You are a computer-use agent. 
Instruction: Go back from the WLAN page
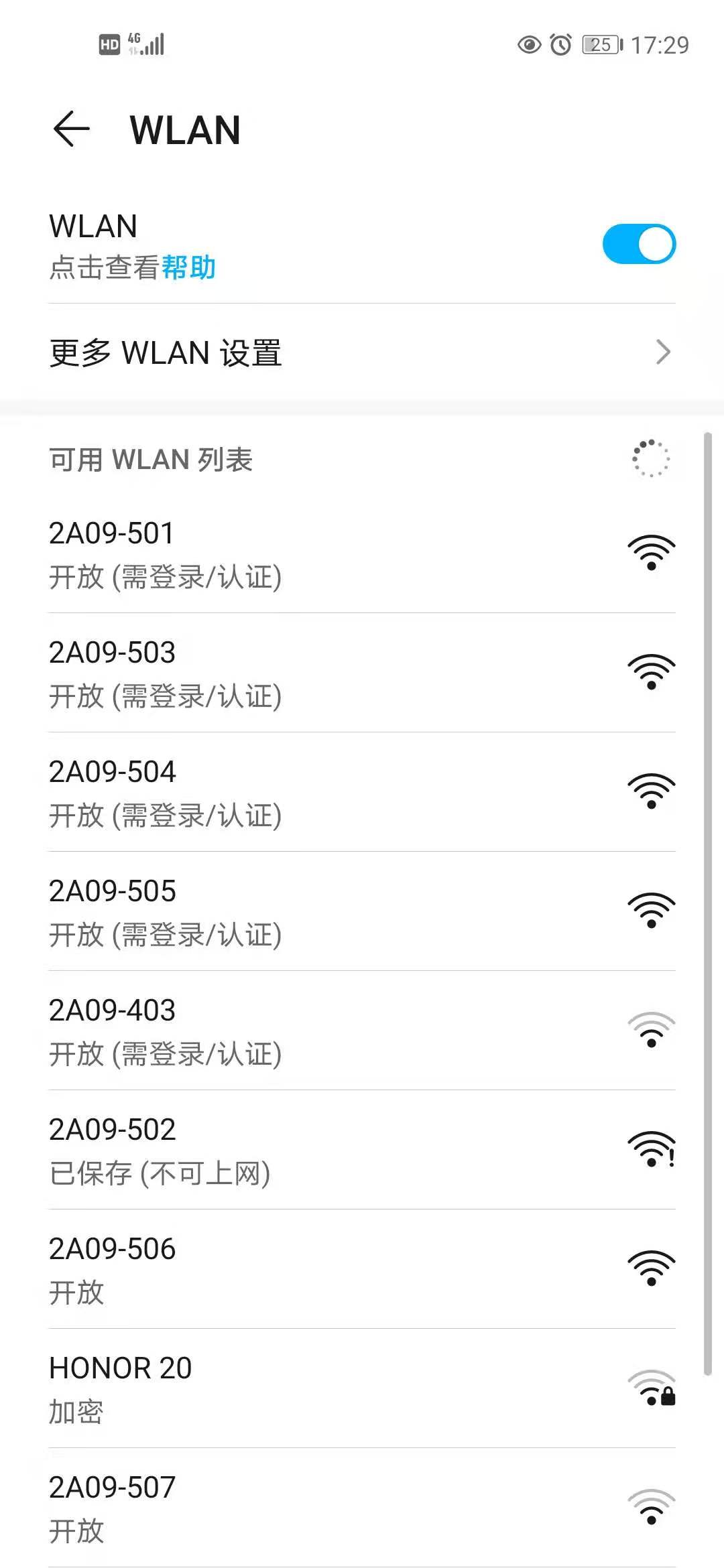(x=71, y=129)
